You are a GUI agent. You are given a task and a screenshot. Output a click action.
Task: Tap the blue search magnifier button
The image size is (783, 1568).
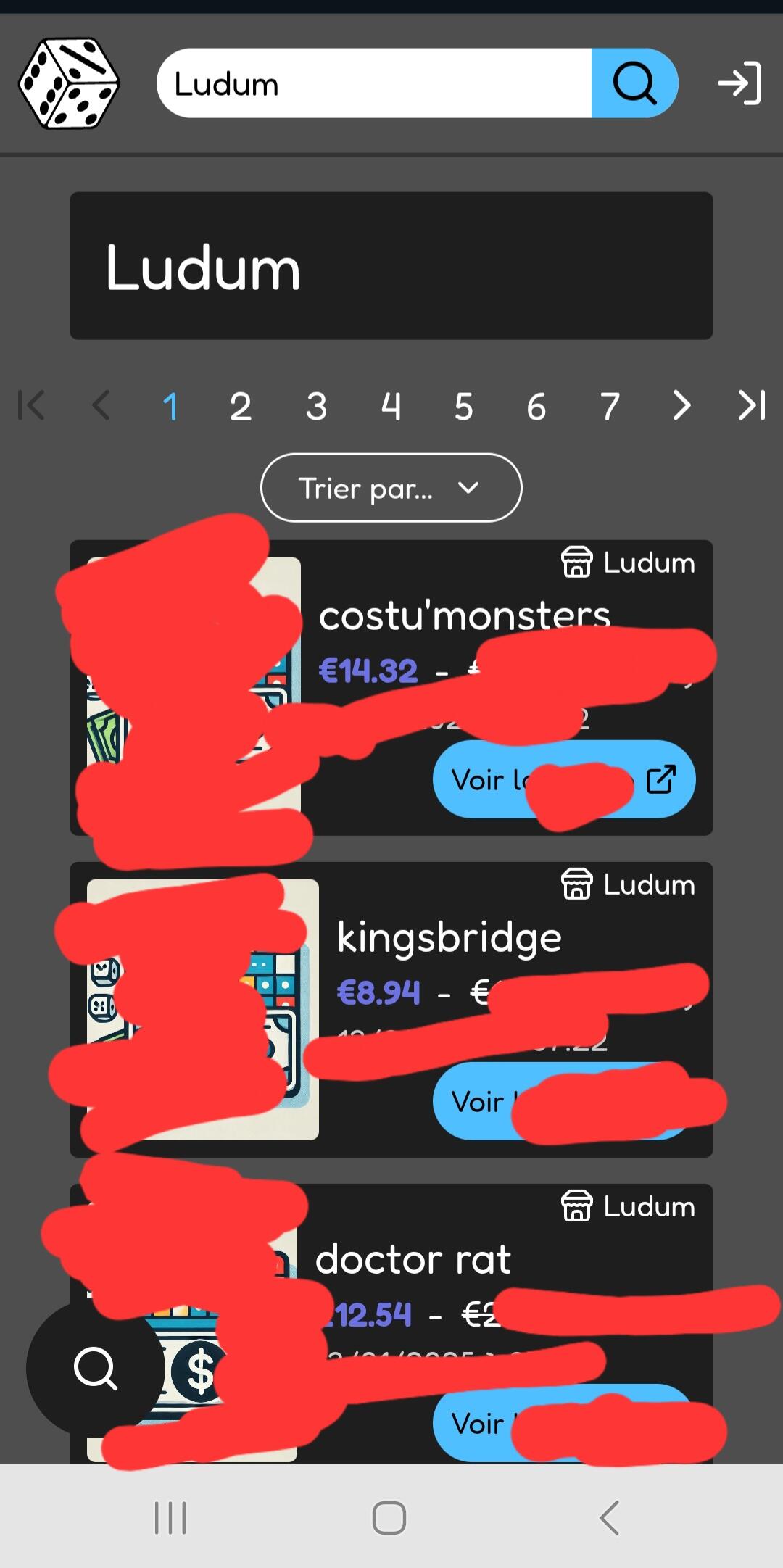[x=635, y=83]
